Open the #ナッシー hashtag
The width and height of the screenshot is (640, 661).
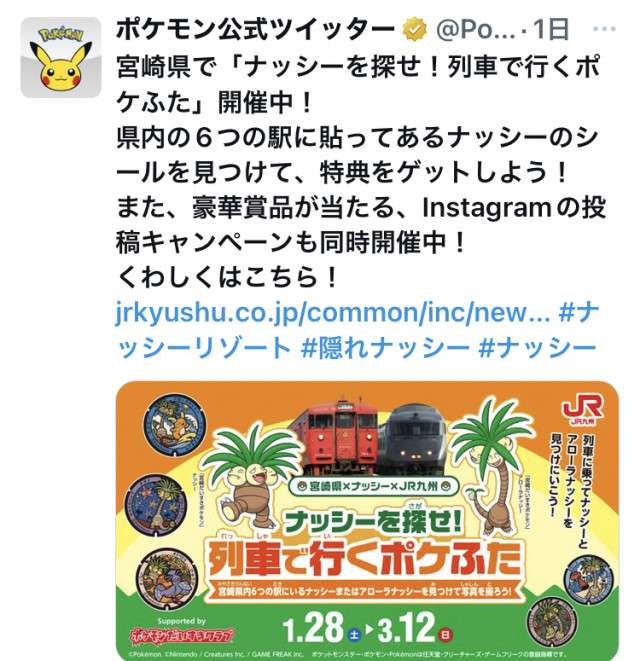[537, 347]
